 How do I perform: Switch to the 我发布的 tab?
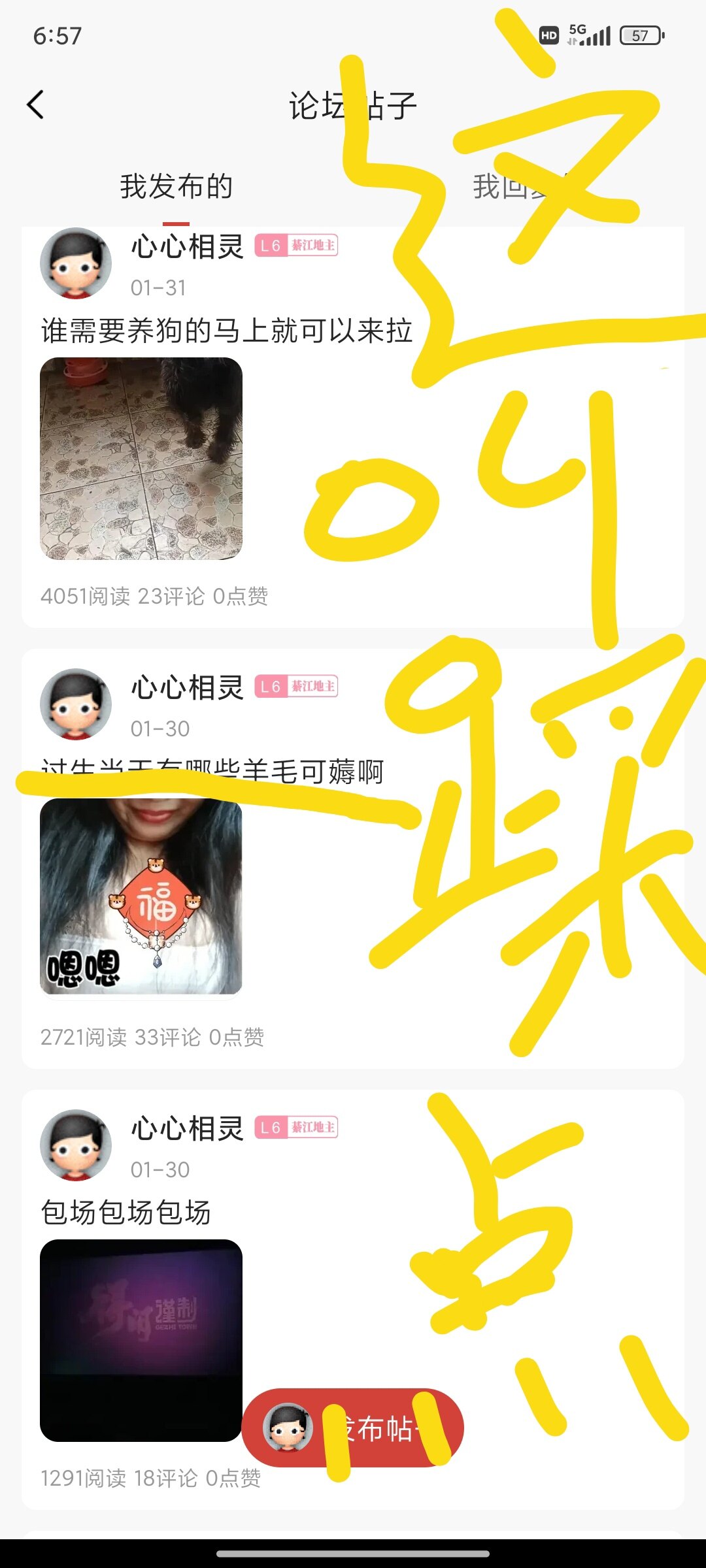pos(176,187)
